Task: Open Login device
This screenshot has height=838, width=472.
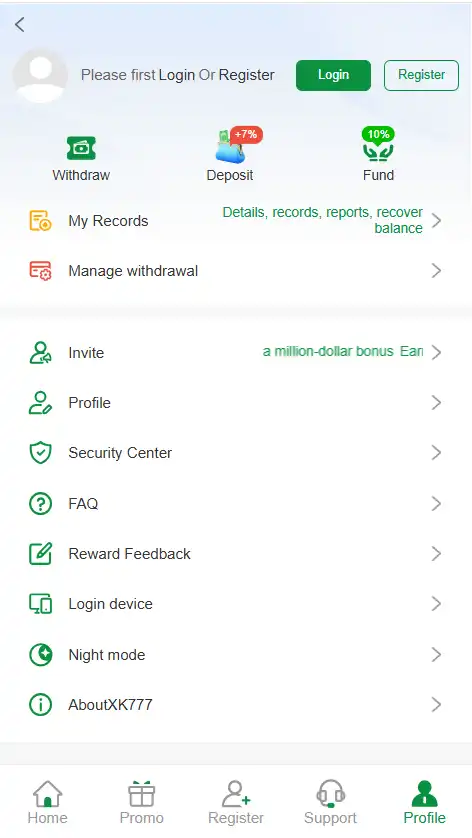Action: [236, 604]
